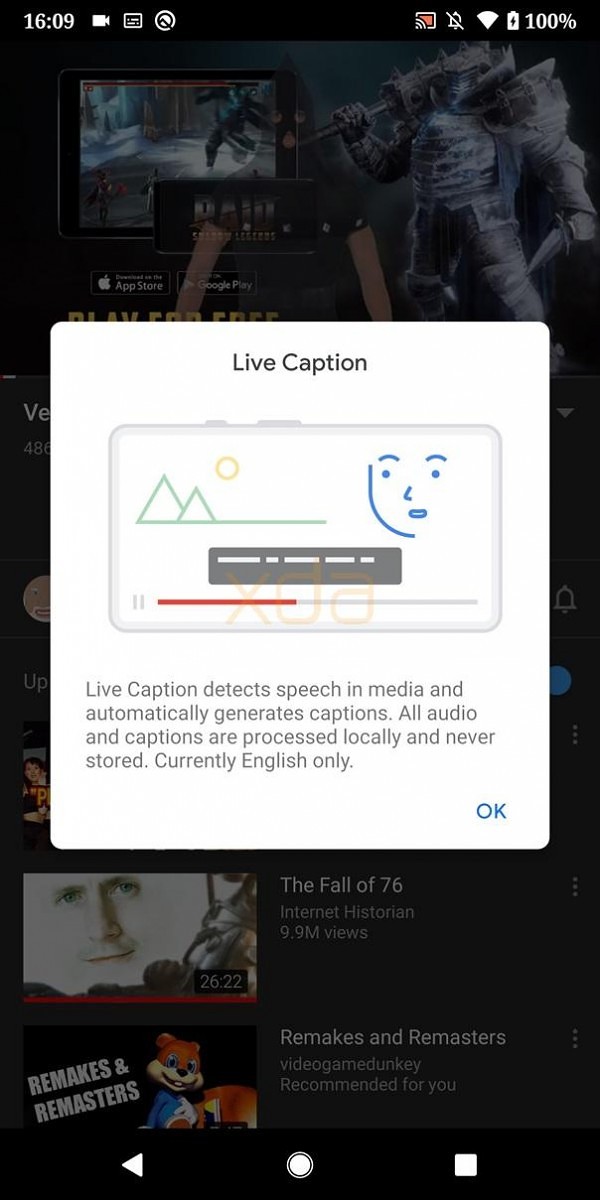Tap OK to dismiss Live Caption dialog

pyautogui.click(x=491, y=811)
